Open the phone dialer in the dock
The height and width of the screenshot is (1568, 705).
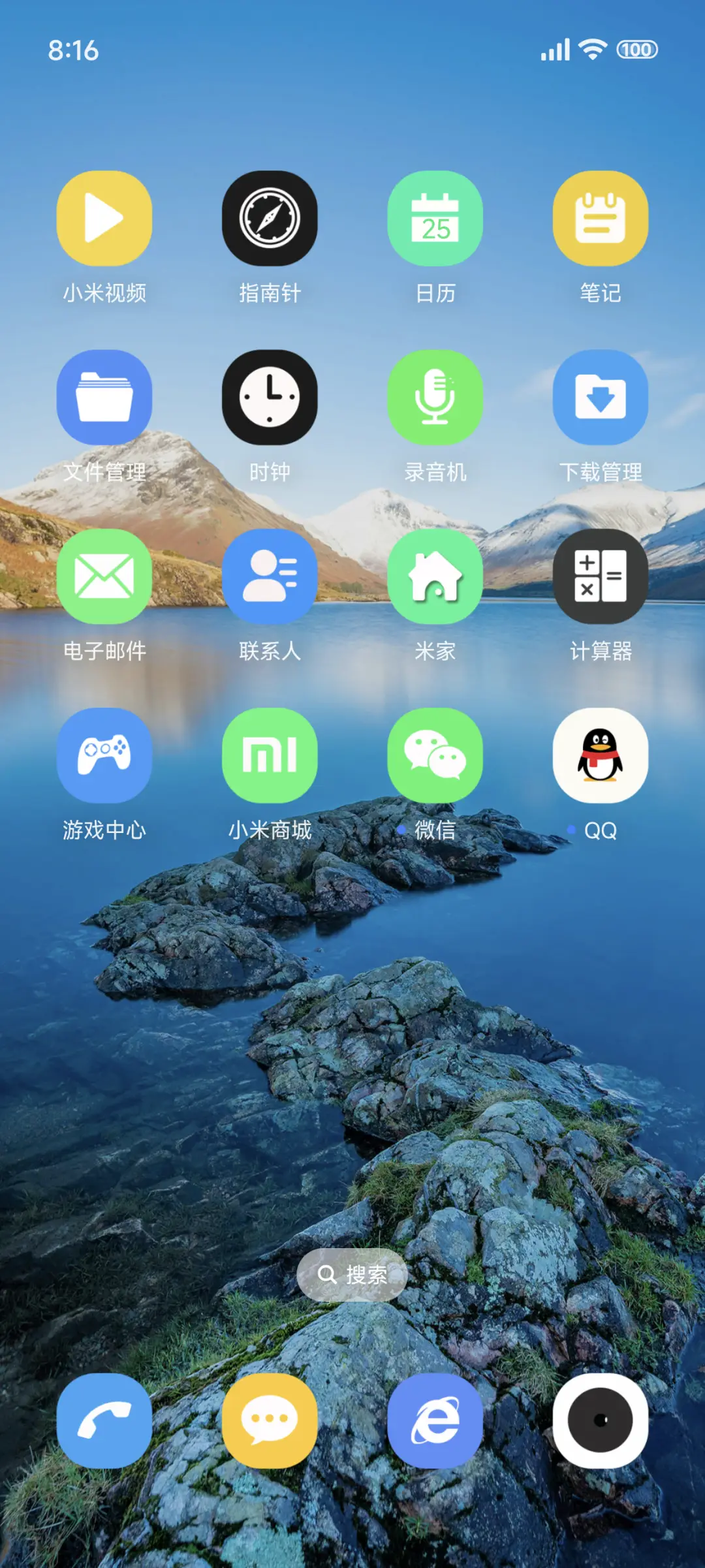(104, 1423)
